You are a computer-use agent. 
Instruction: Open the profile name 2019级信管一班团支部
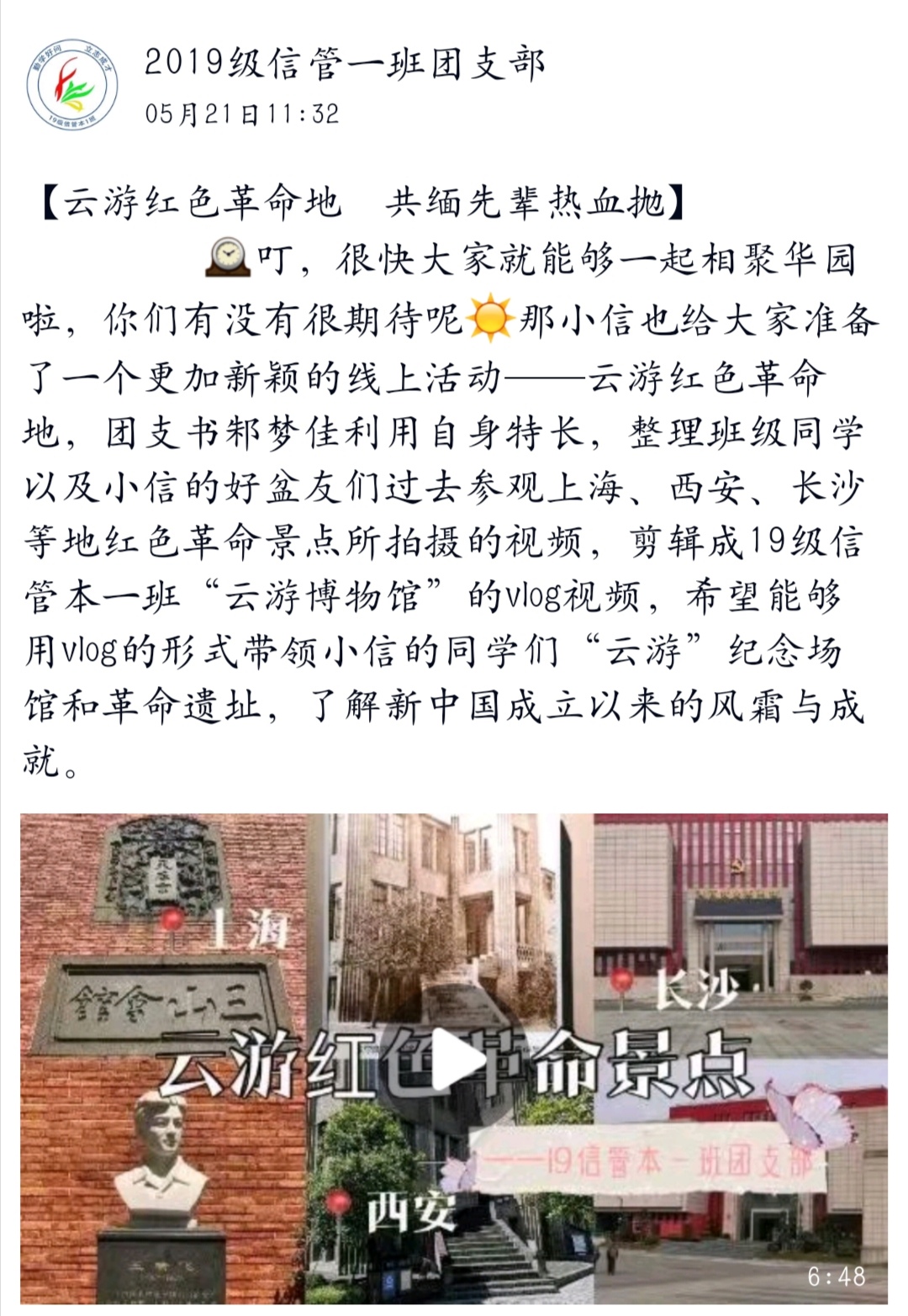[346, 63]
